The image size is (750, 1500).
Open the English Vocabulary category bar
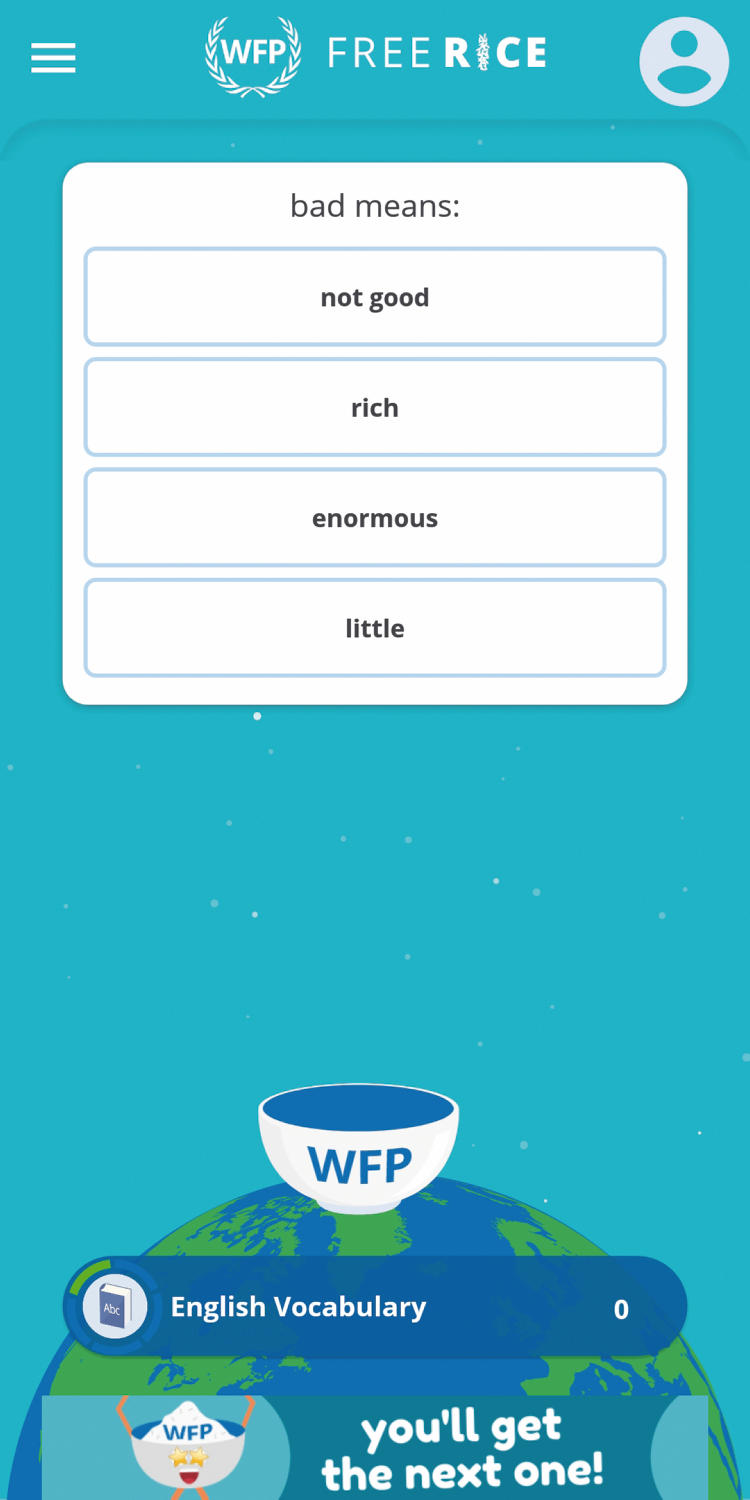click(375, 1307)
